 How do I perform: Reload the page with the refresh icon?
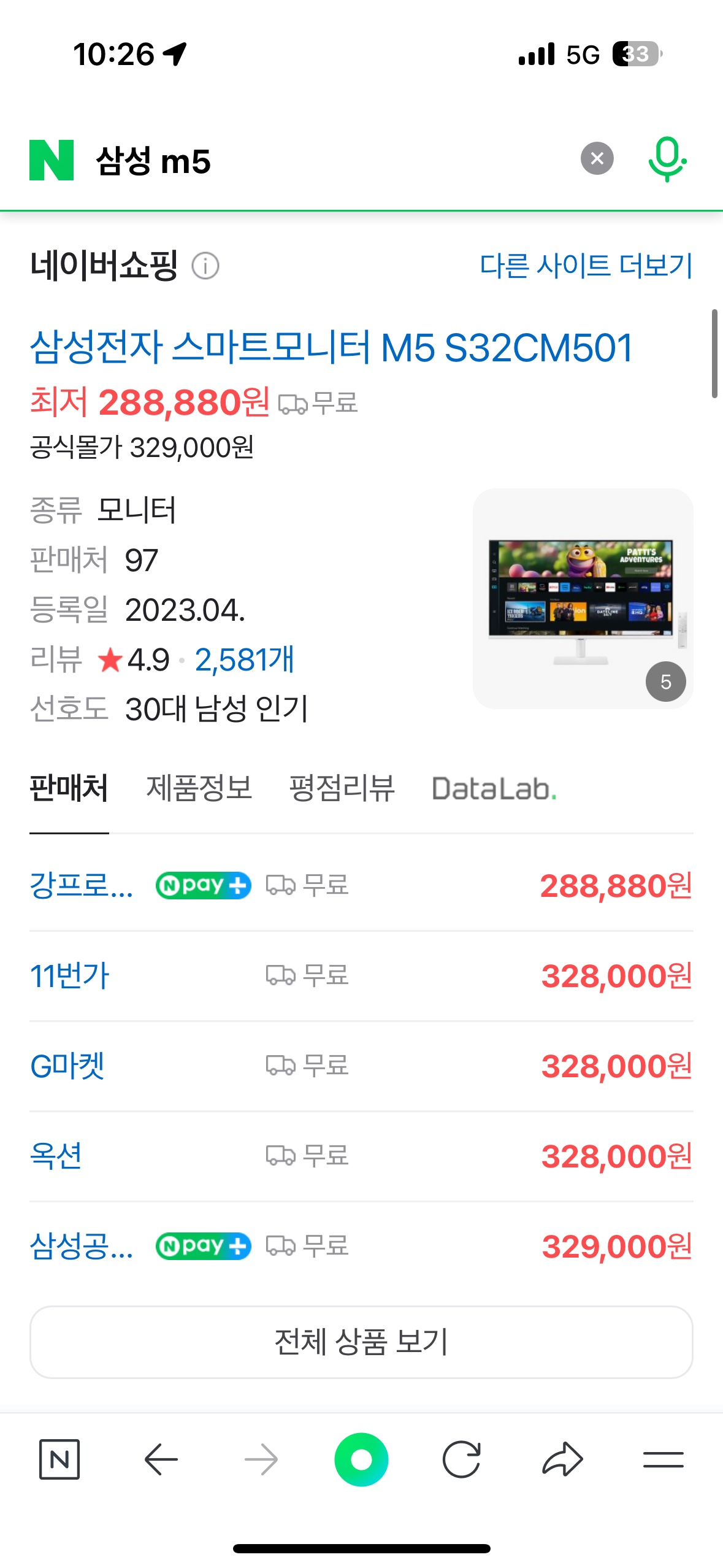pyautogui.click(x=461, y=1459)
